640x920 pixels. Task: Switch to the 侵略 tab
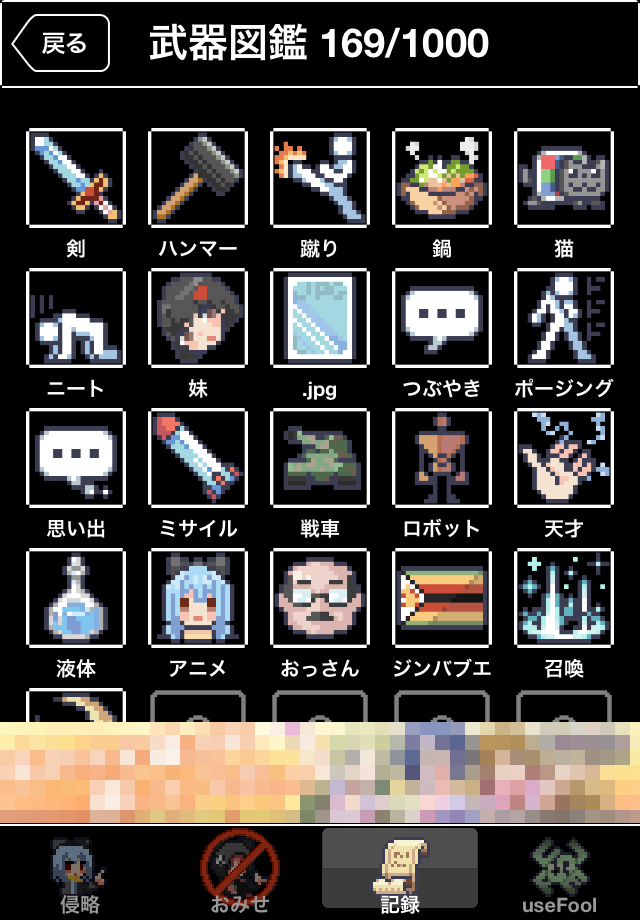80,875
